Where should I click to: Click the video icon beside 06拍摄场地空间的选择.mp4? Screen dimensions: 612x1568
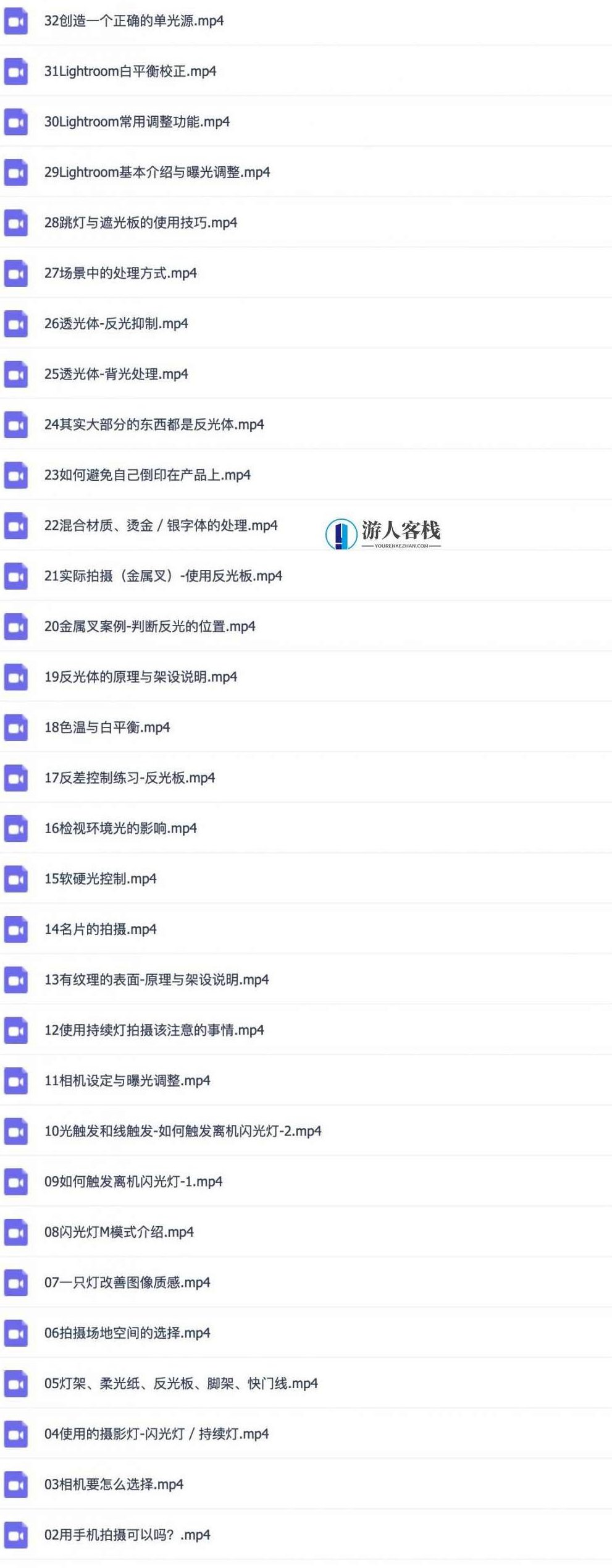coord(15,1333)
